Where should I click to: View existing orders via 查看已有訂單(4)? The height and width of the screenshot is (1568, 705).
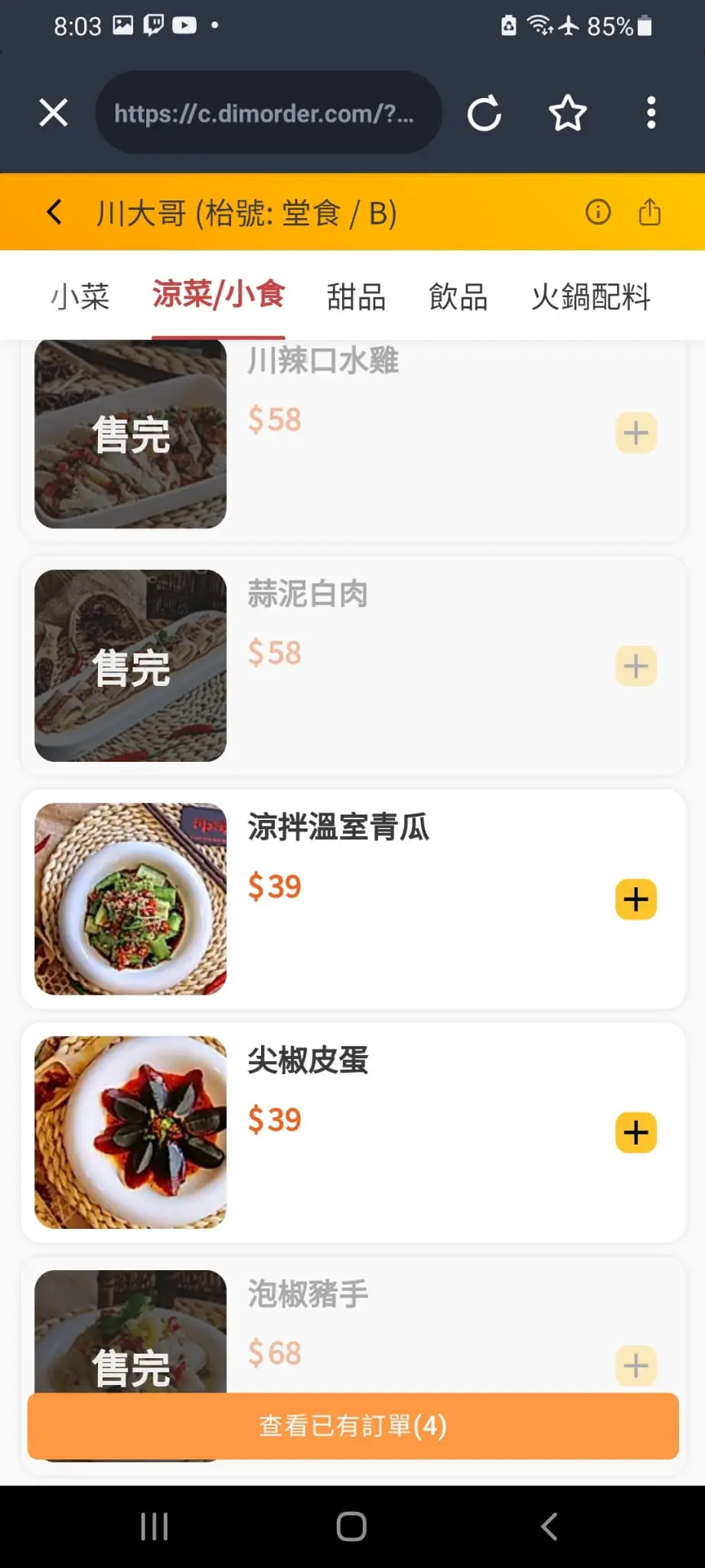click(x=353, y=1426)
